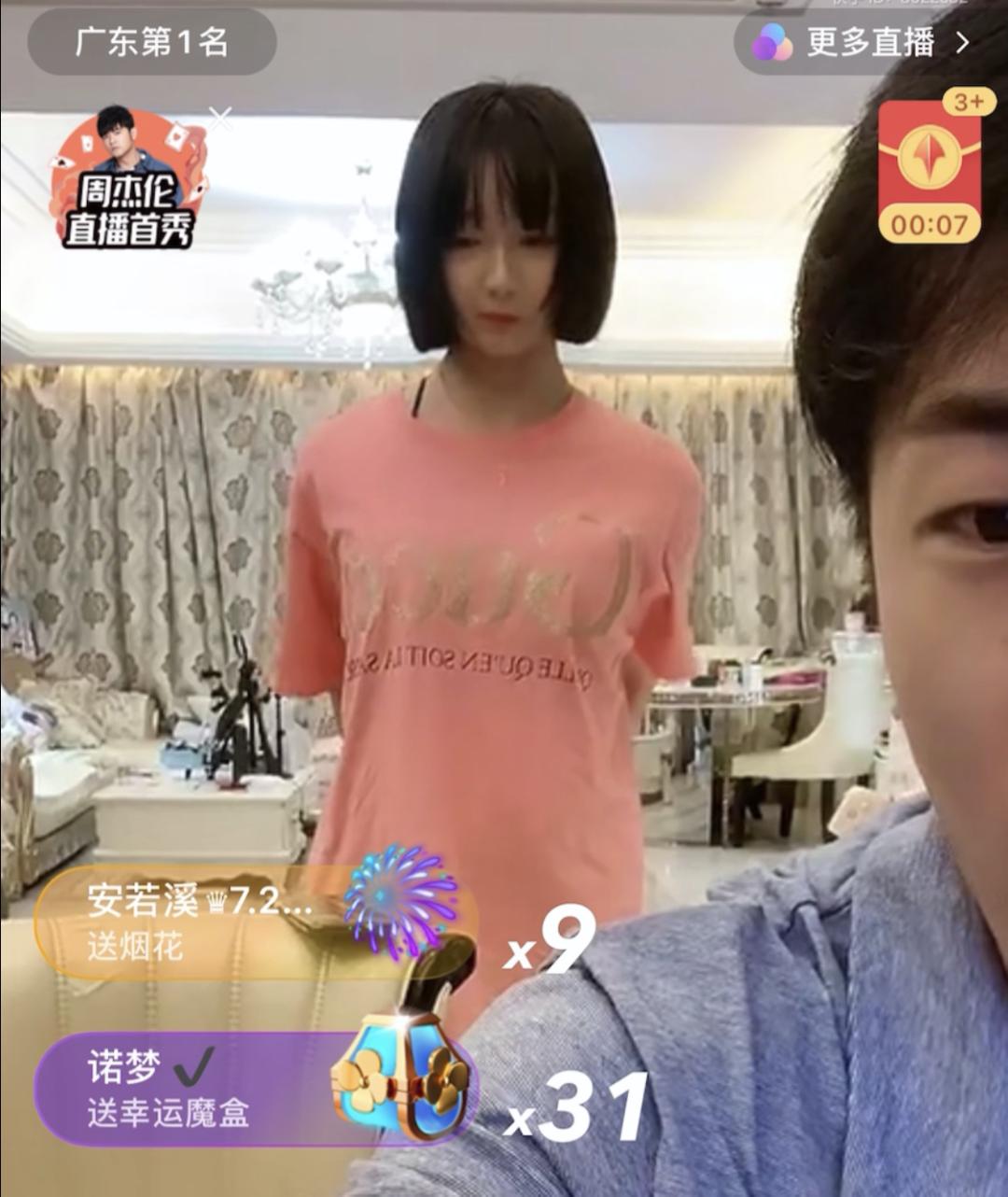Image resolution: width=1008 pixels, height=1197 pixels.
Task: Open the 广东第1名 ranking badge
Action: click(x=152, y=42)
